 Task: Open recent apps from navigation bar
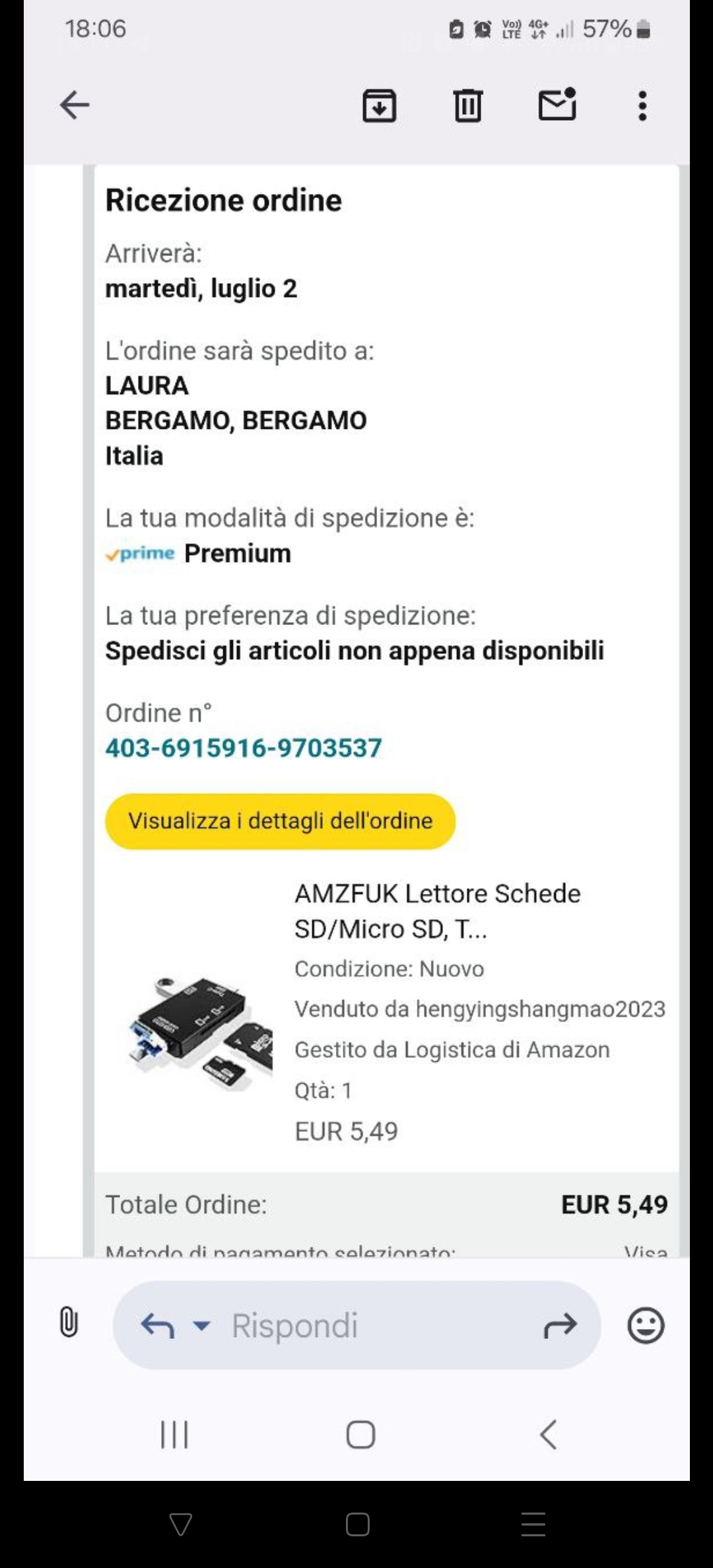(175, 1435)
